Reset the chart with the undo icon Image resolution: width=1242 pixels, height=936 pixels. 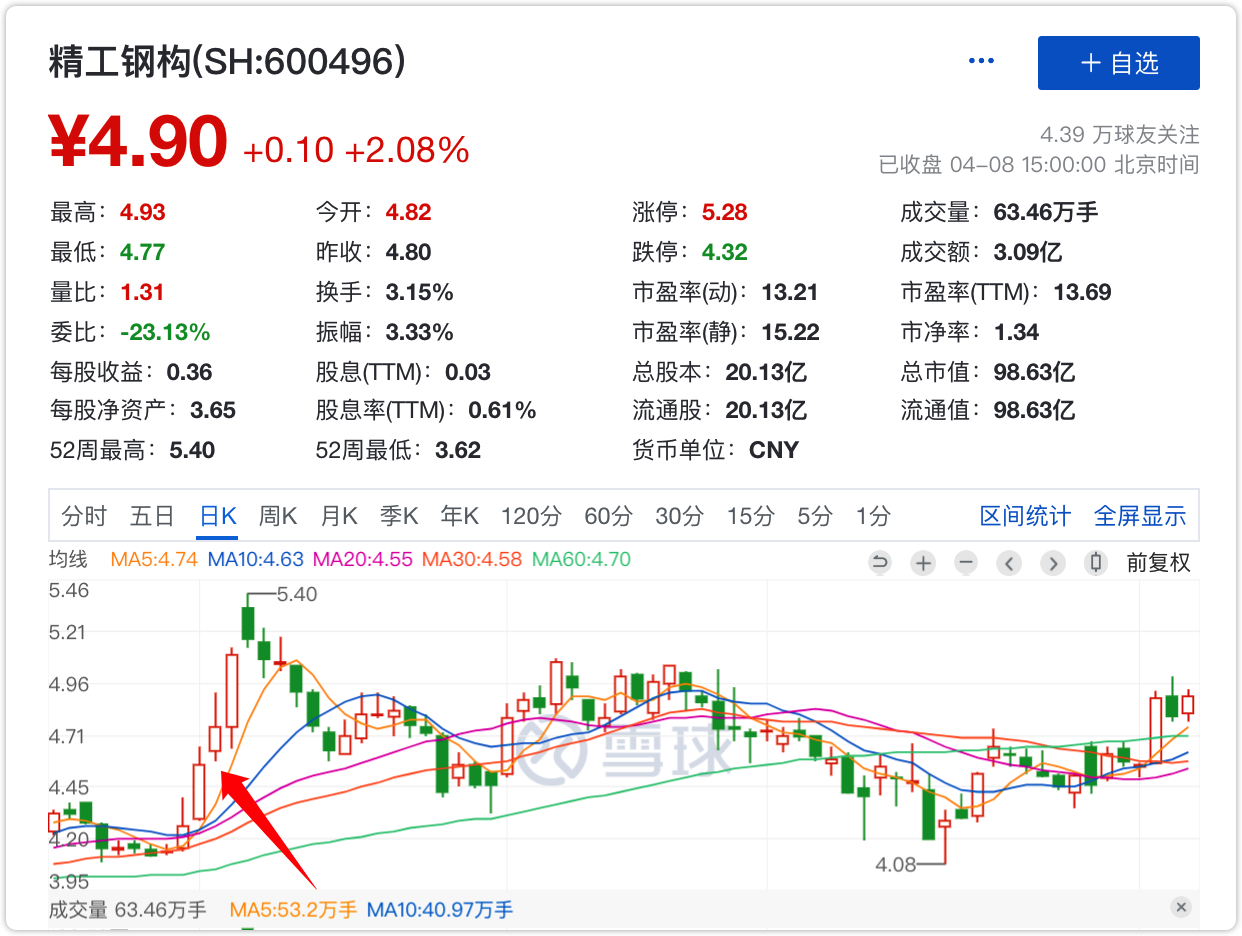pyautogui.click(x=880, y=563)
